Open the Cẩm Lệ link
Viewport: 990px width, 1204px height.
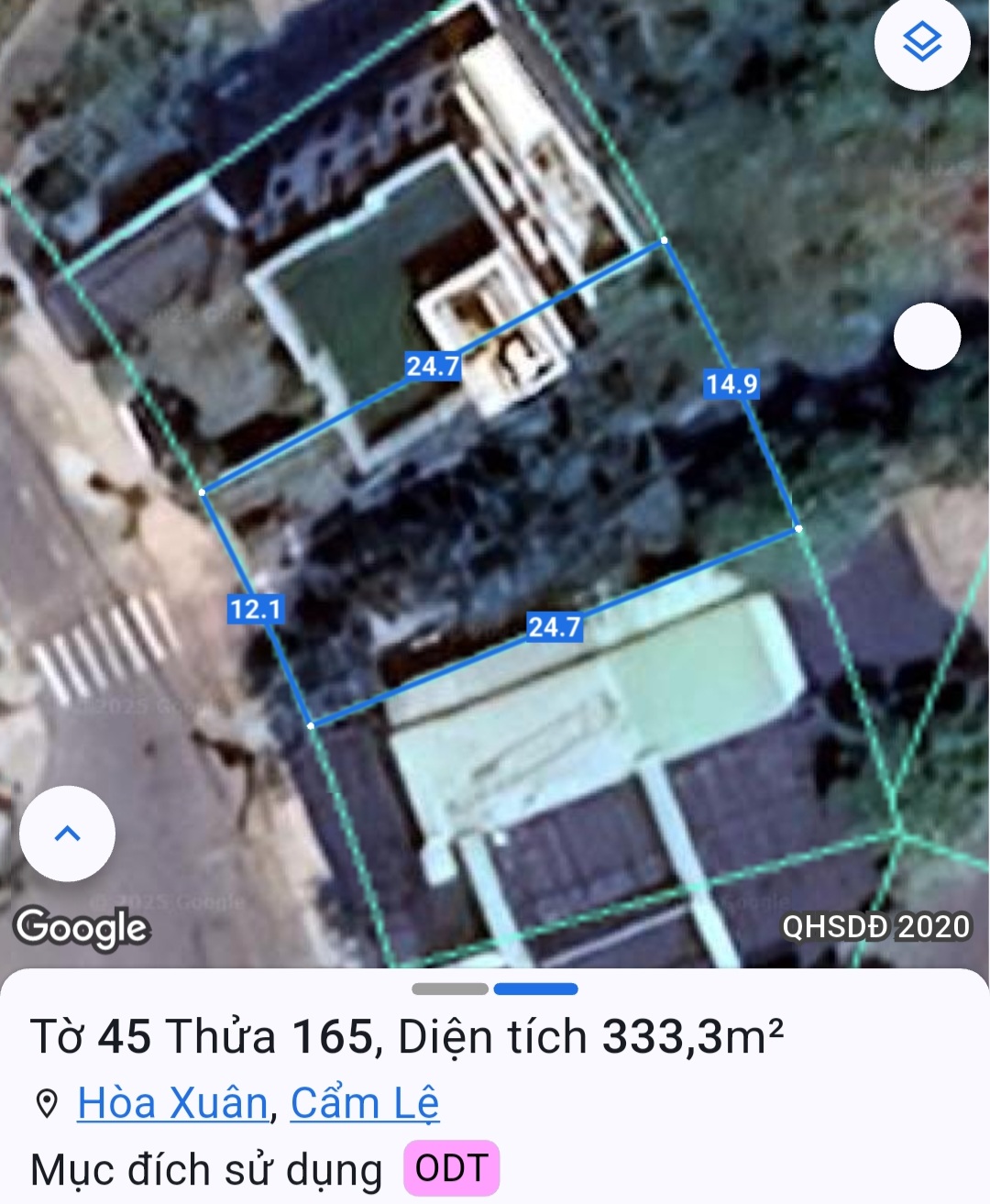(x=365, y=1103)
